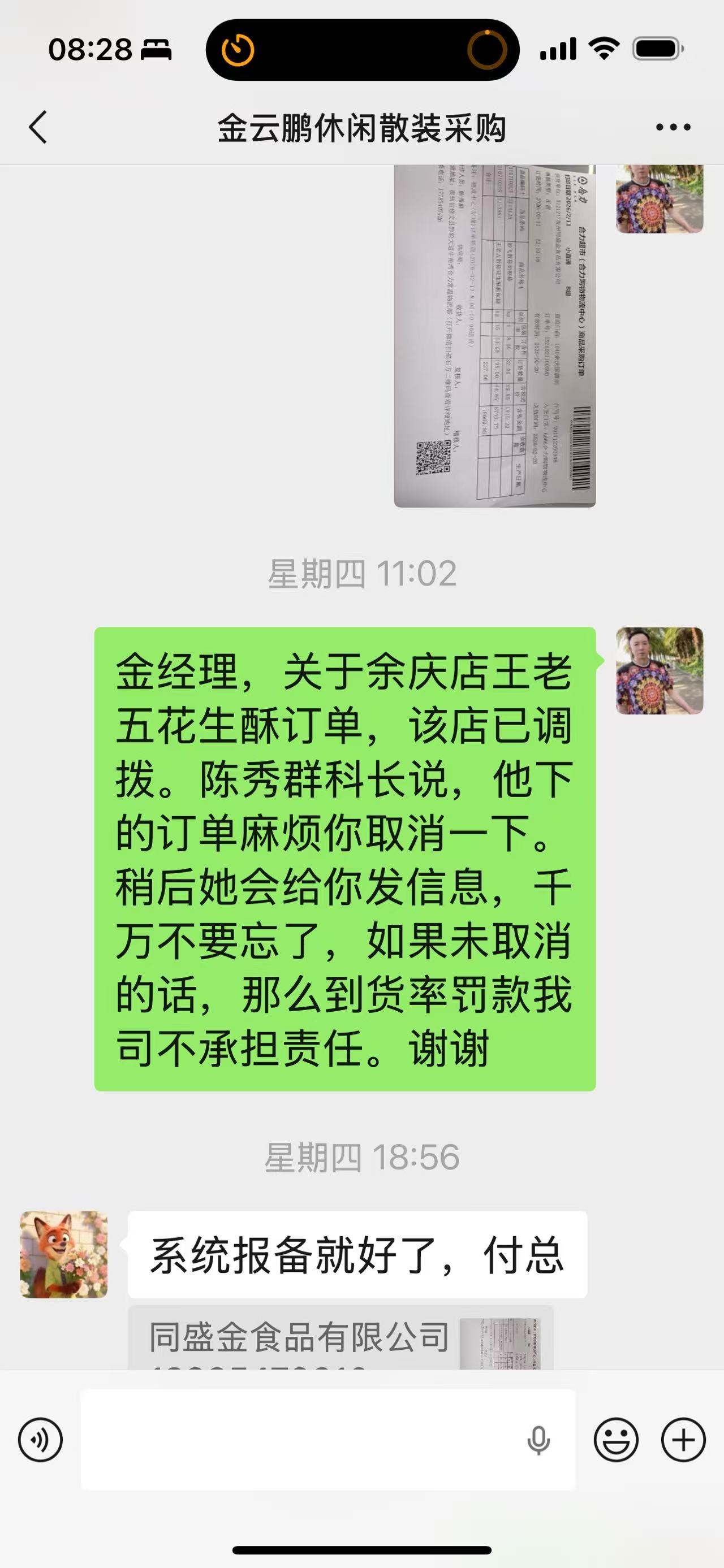Open the emoji sticker panel
724x1568 pixels.
point(615,1440)
